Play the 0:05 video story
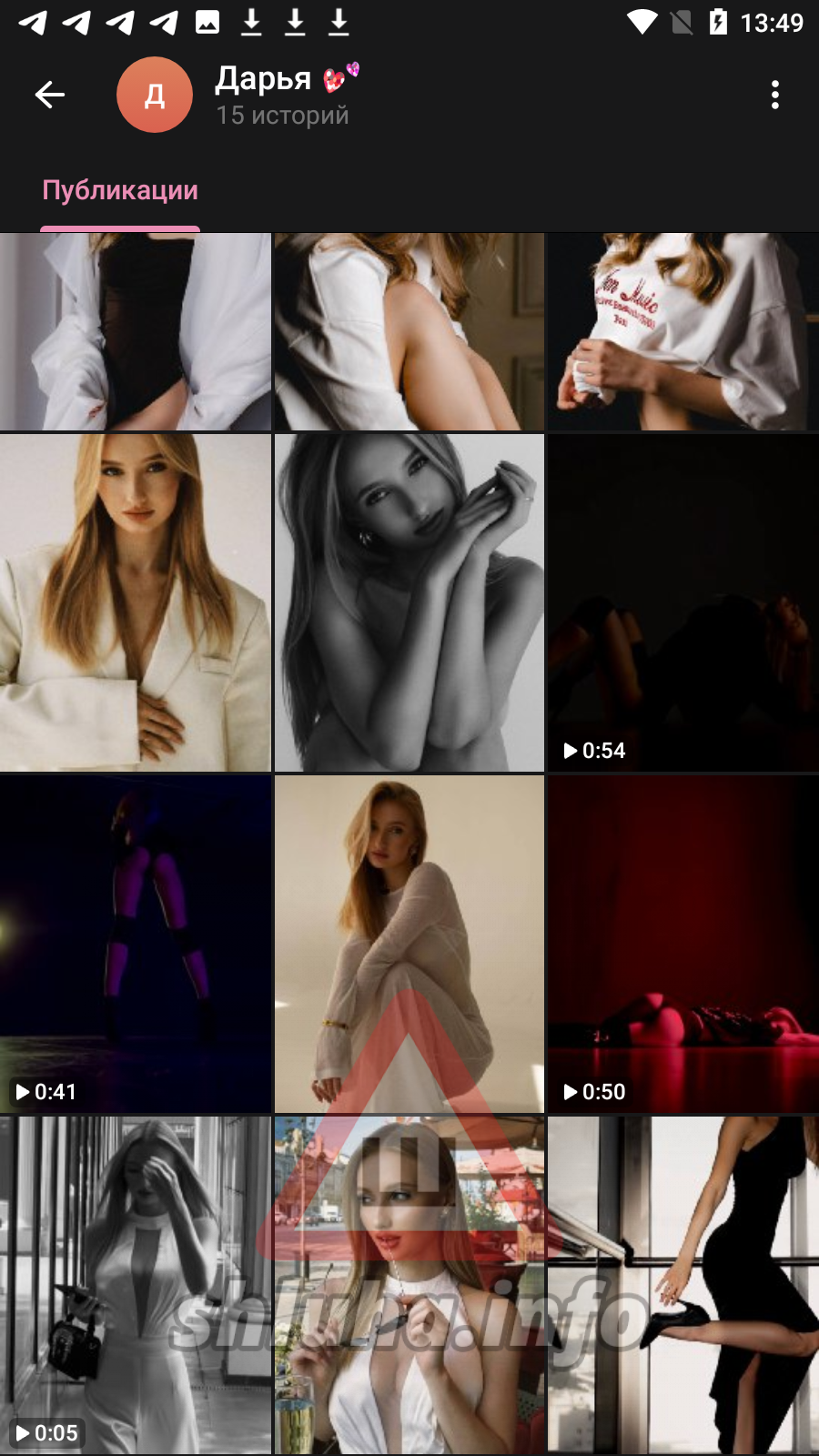Image resolution: width=819 pixels, height=1456 pixels. click(x=136, y=1285)
